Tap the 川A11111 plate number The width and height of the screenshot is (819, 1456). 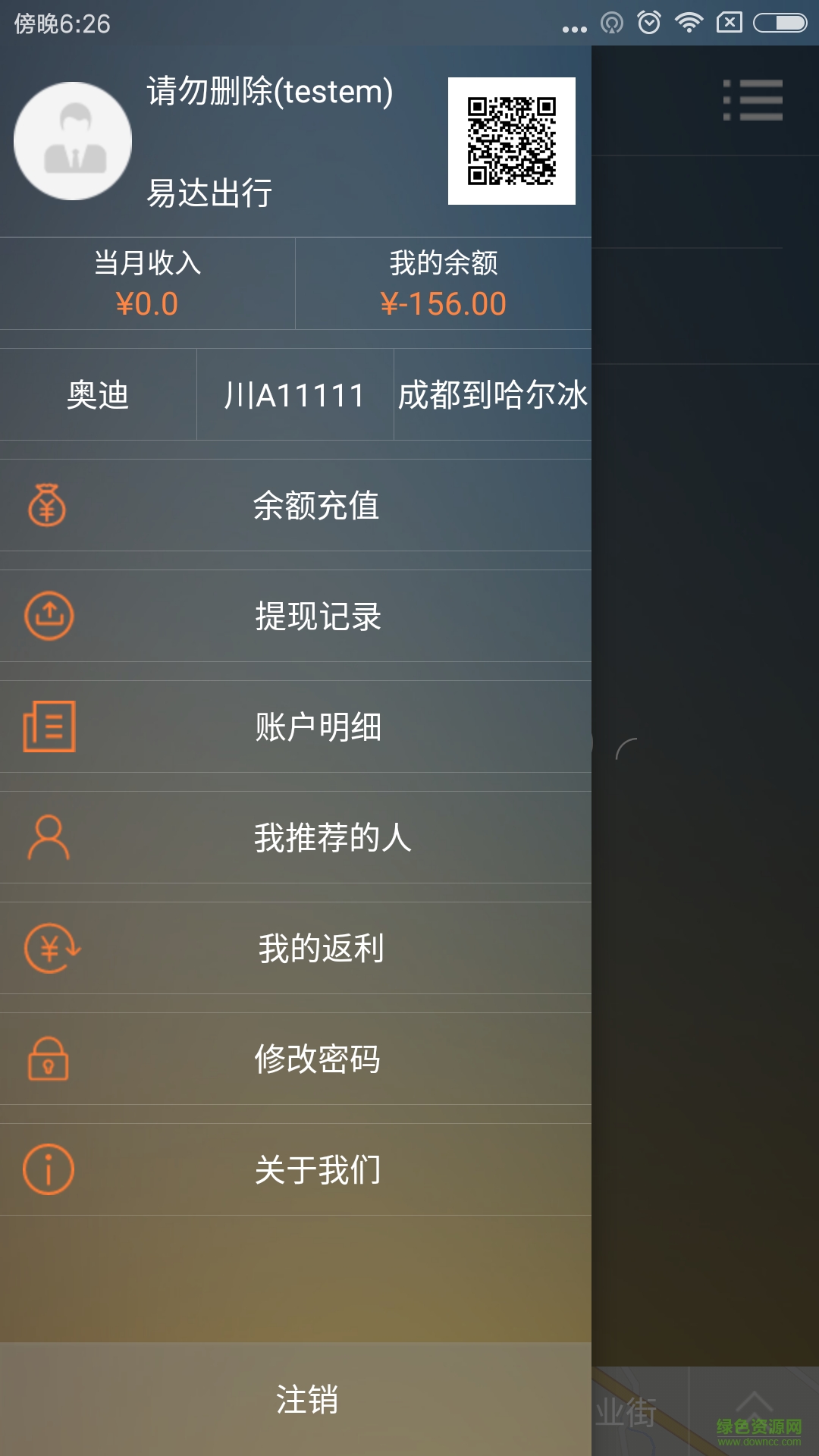coord(295,395)
